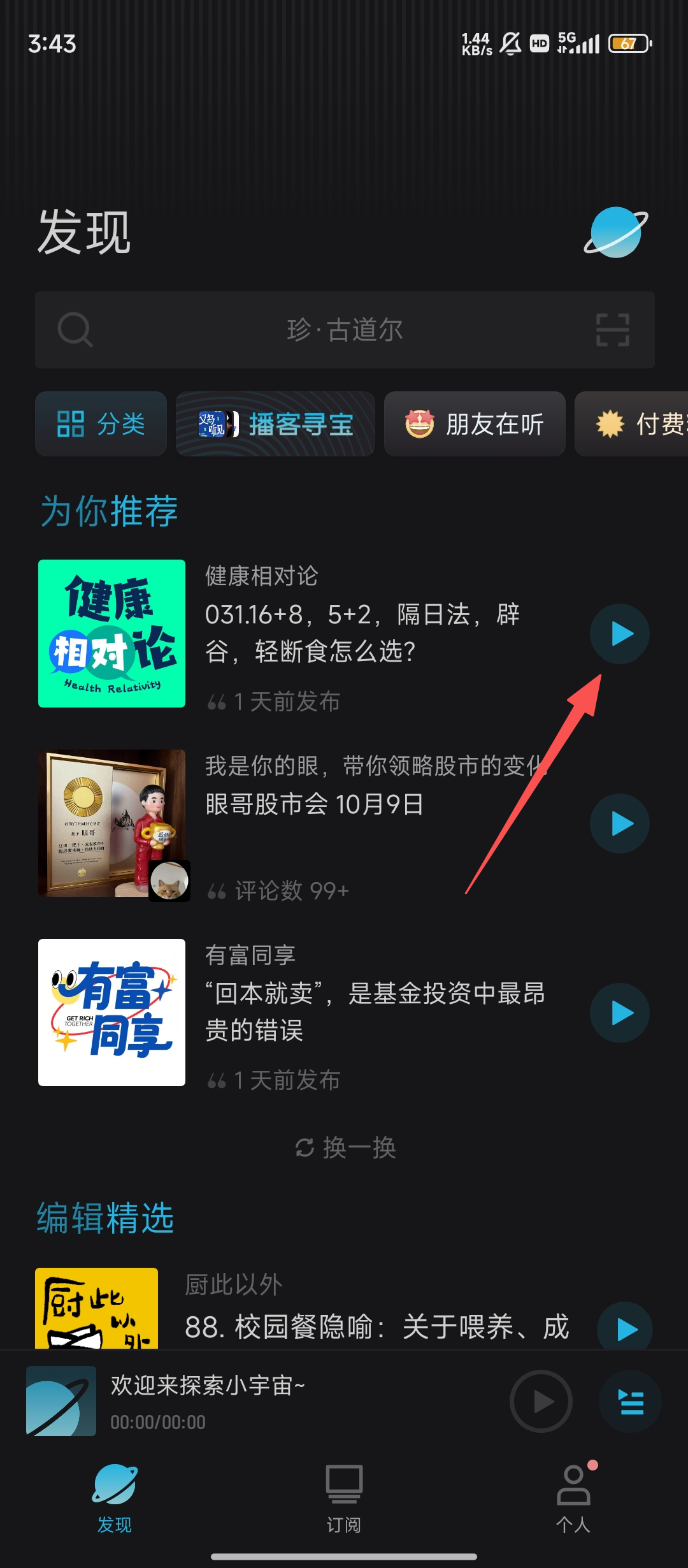The height and width of the screenshot is (1568, 688).
Task: Tap the scan icon in search bar
Action: pos(612,330)
